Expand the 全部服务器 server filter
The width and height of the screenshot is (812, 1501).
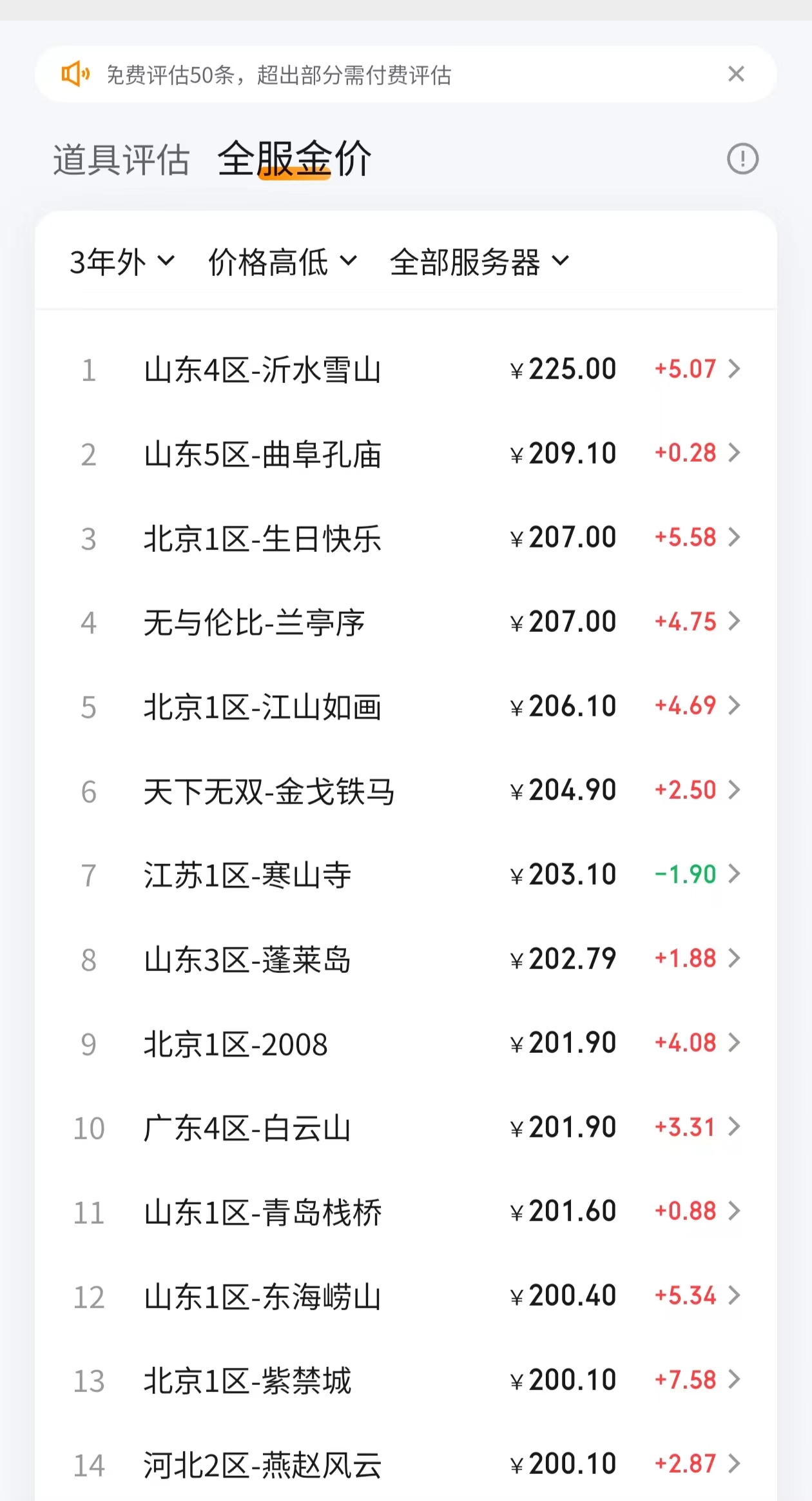pyautogui.click(x=479, y=262)
